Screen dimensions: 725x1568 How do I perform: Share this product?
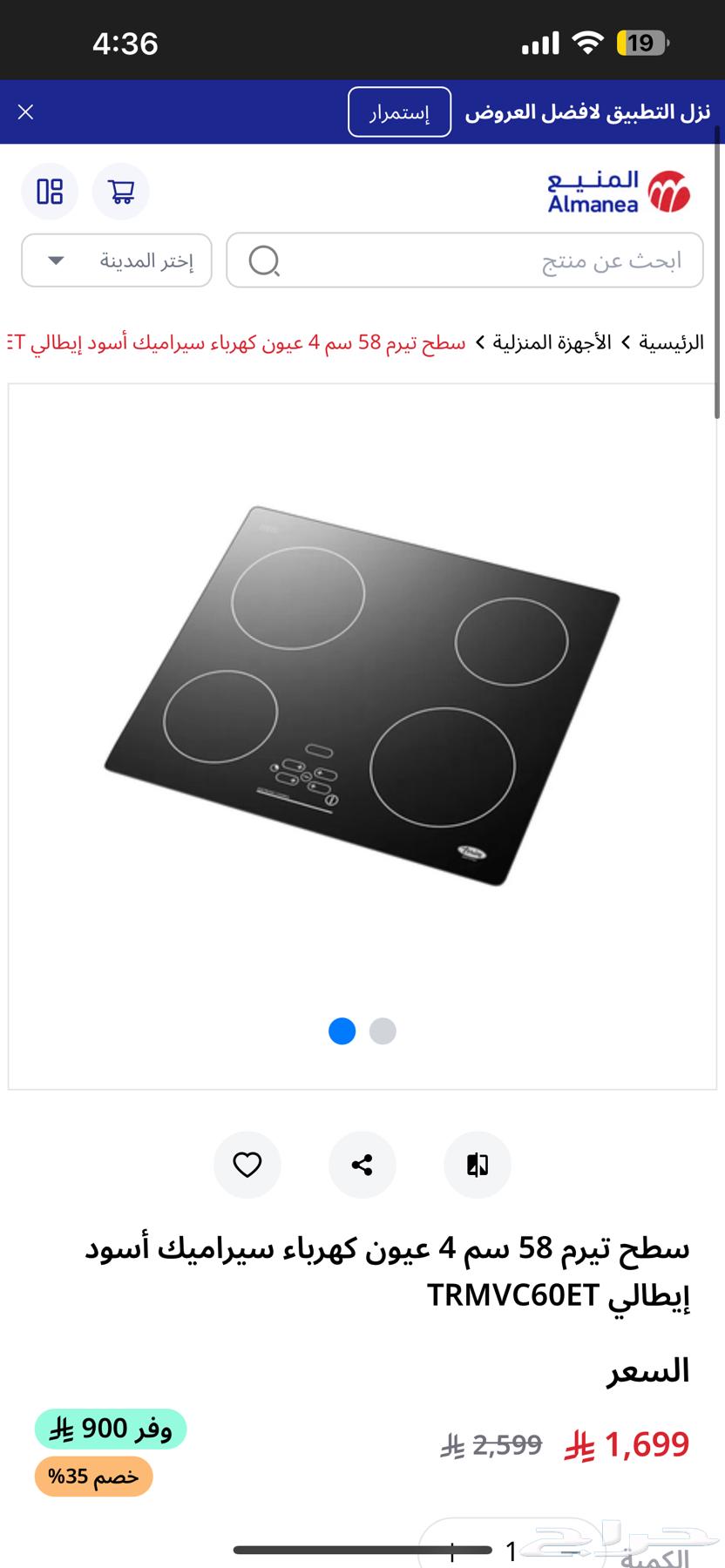pos(362,1165)
